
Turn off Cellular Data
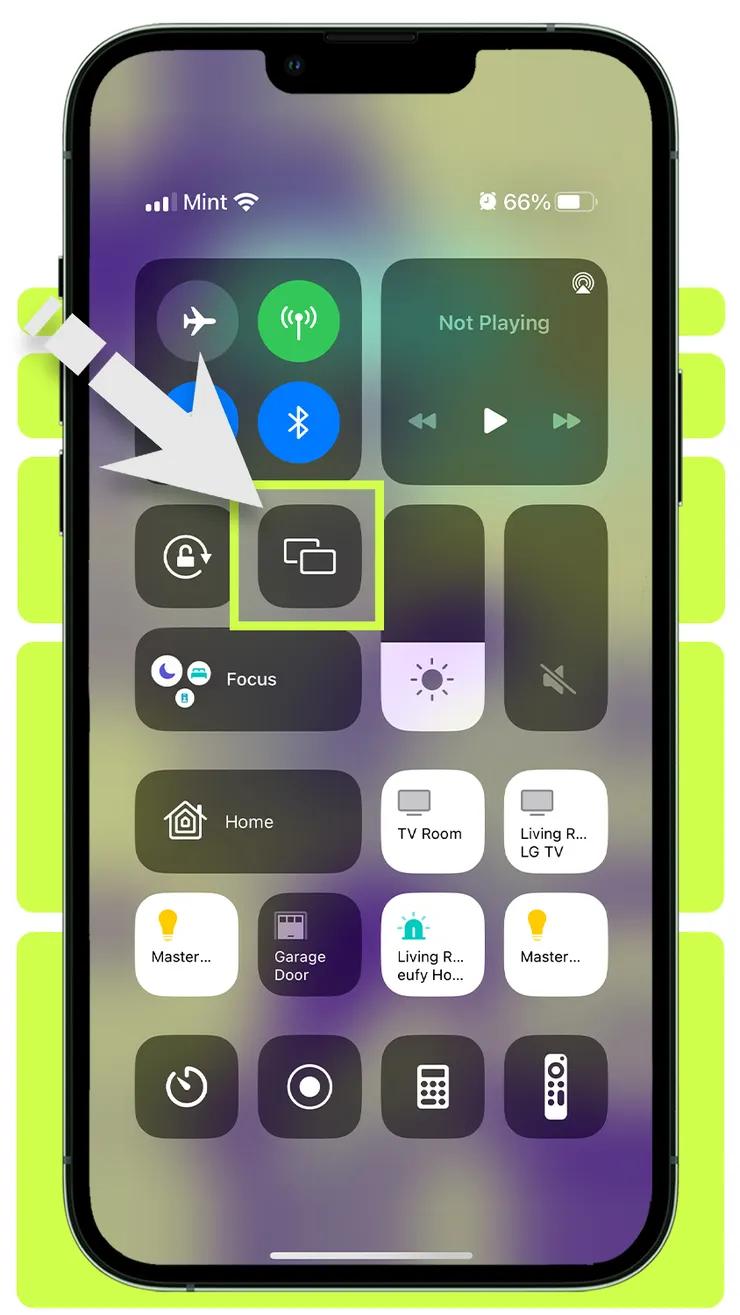click(x=298, y=321)
